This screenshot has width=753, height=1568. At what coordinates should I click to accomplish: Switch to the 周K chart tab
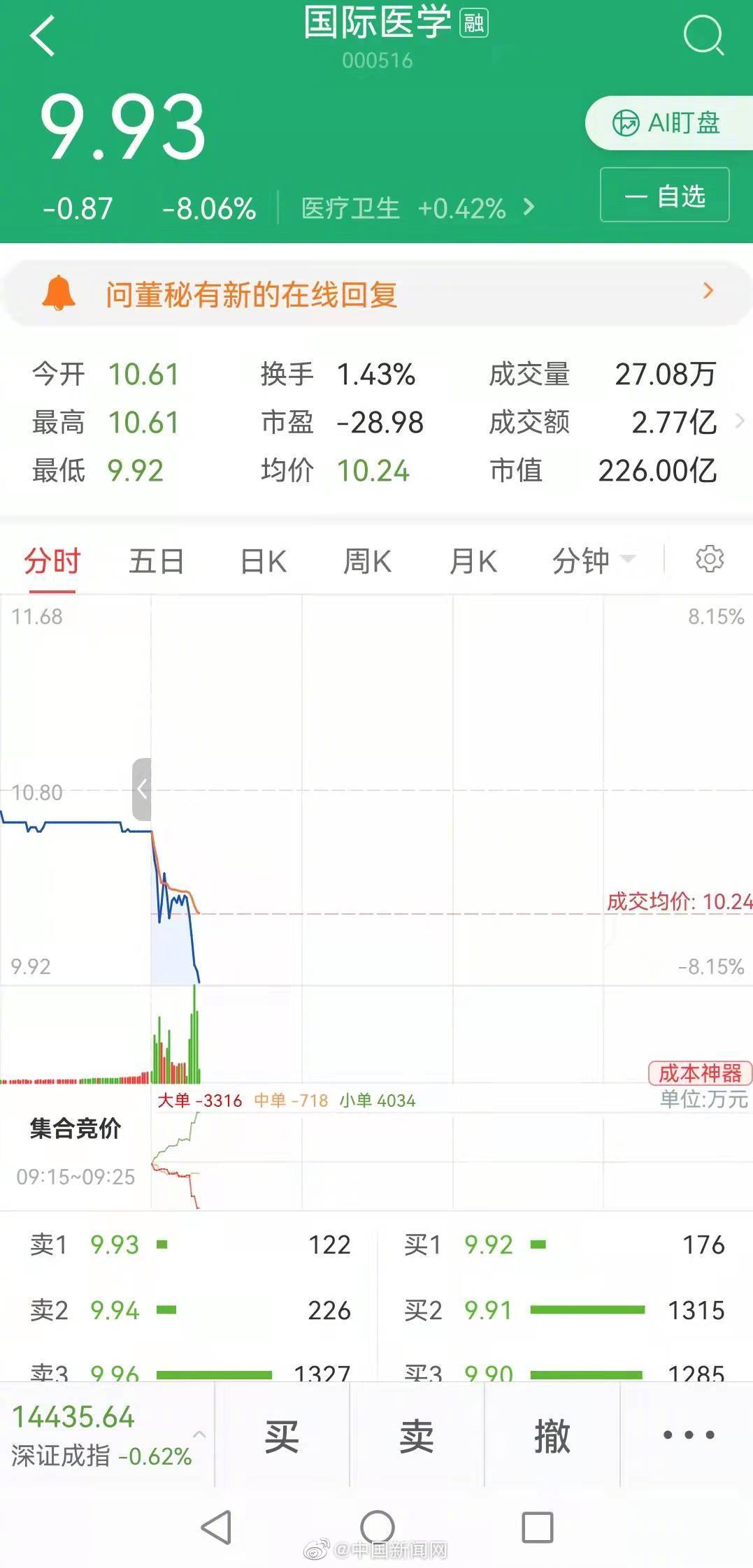(367, 561)
